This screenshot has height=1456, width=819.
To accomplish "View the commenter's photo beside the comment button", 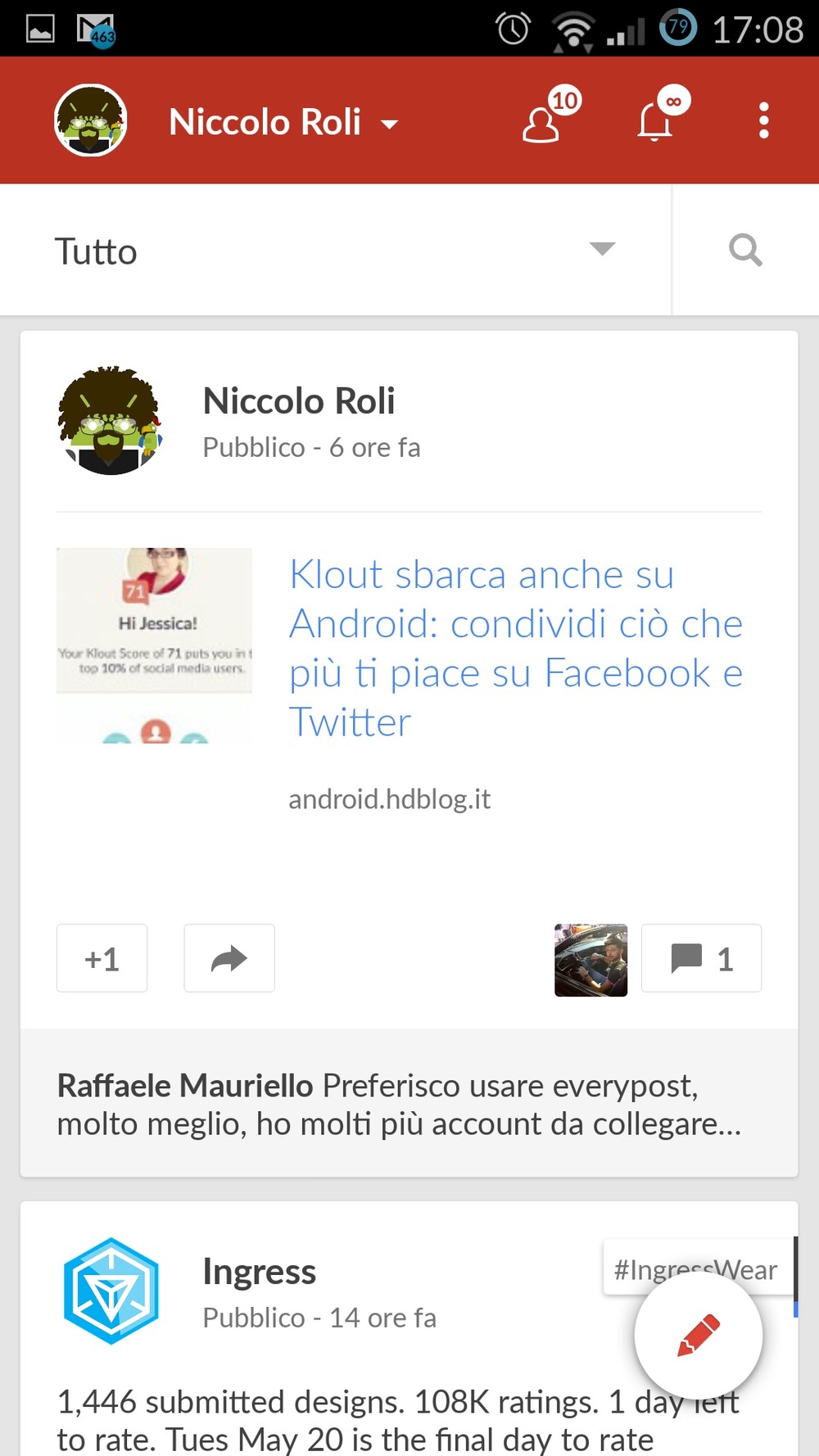I will (590, 960).
